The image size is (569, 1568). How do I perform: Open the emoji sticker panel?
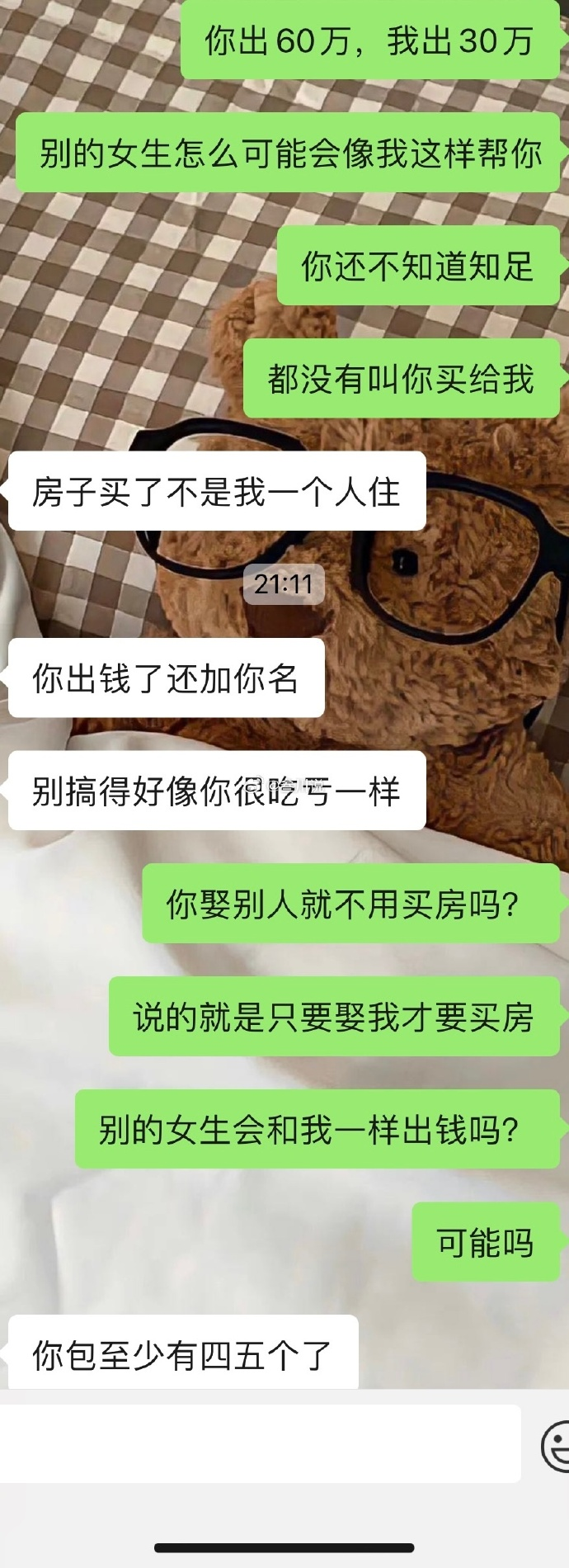[557, 1445]
